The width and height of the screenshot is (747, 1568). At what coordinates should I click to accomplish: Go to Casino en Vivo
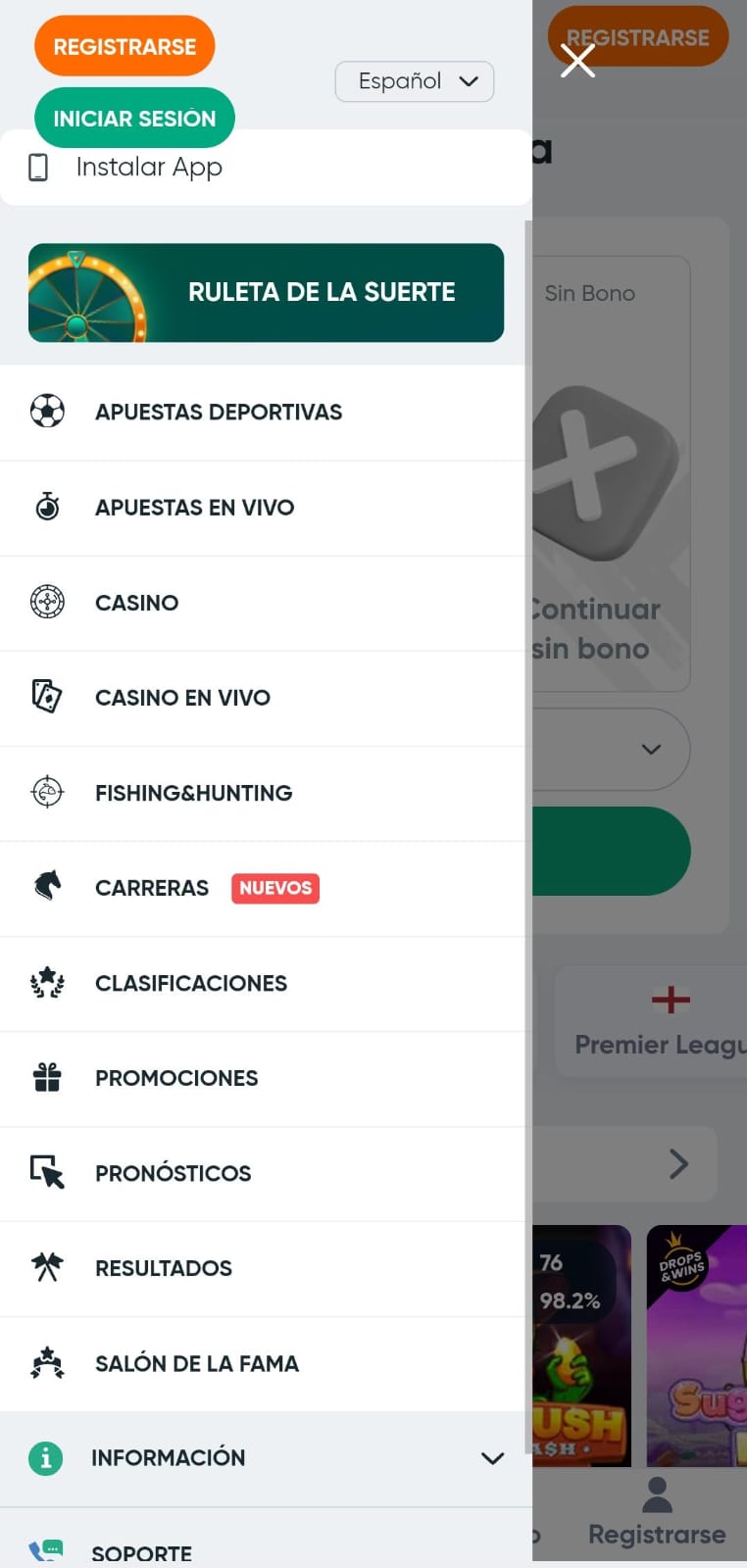pyautogui.click(x=182, y=698)
